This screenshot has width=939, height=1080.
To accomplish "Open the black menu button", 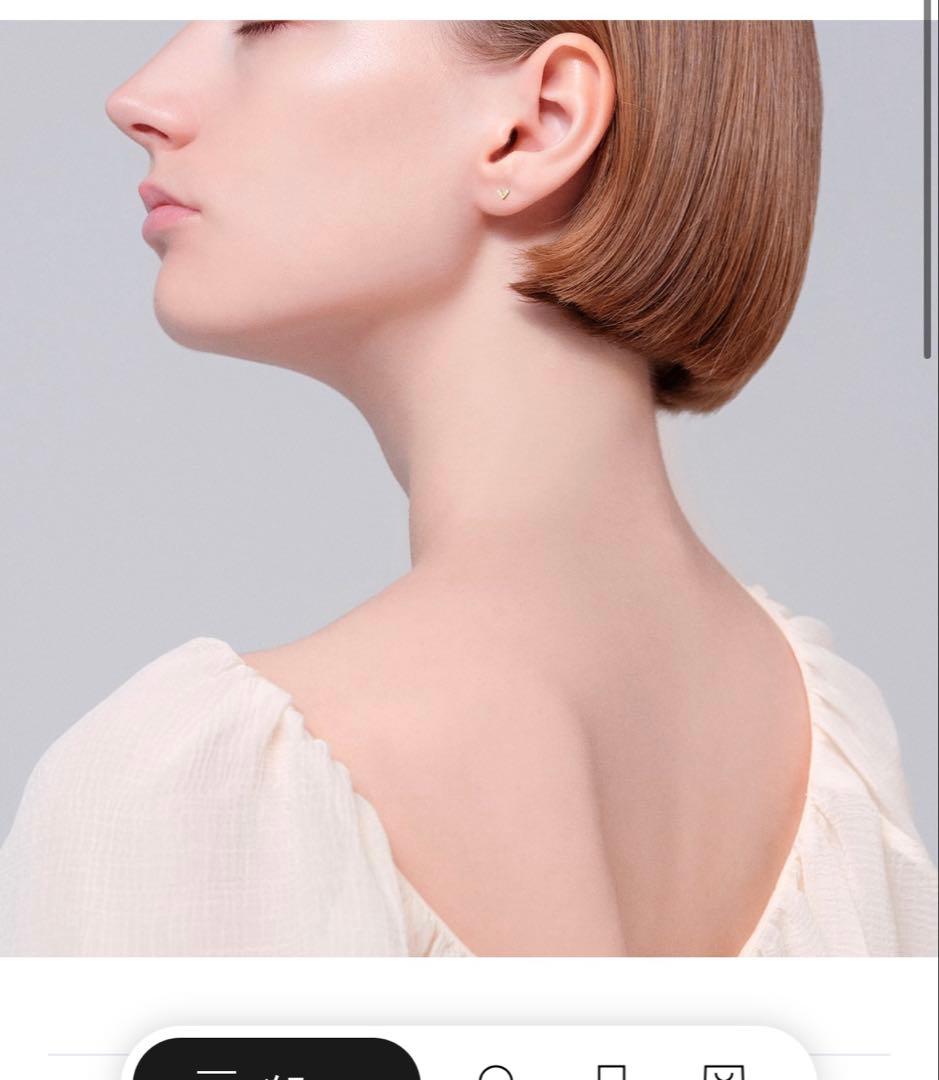I will tap(276, 1064).
